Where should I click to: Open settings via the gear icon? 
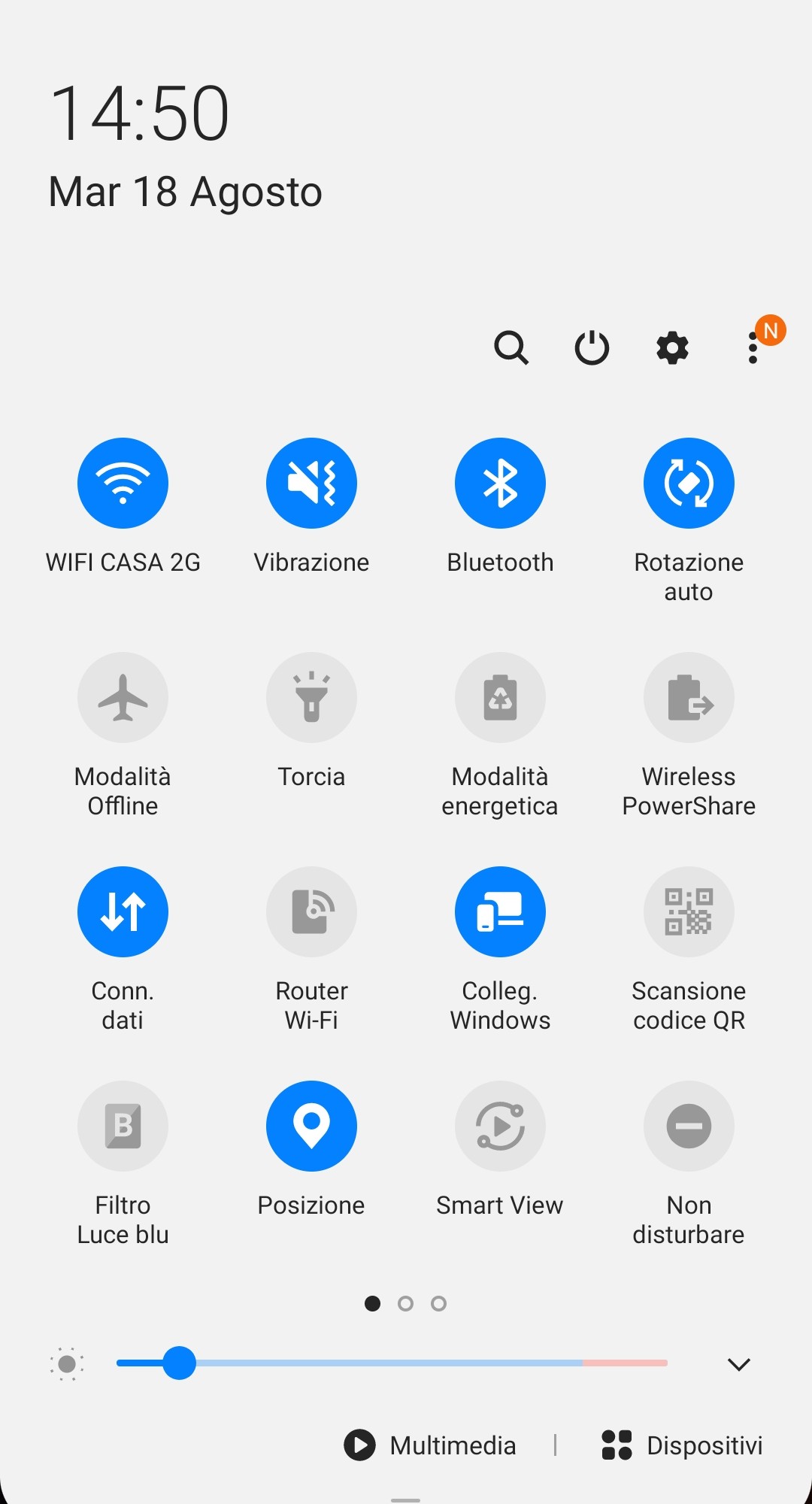[x=672, y=347]
